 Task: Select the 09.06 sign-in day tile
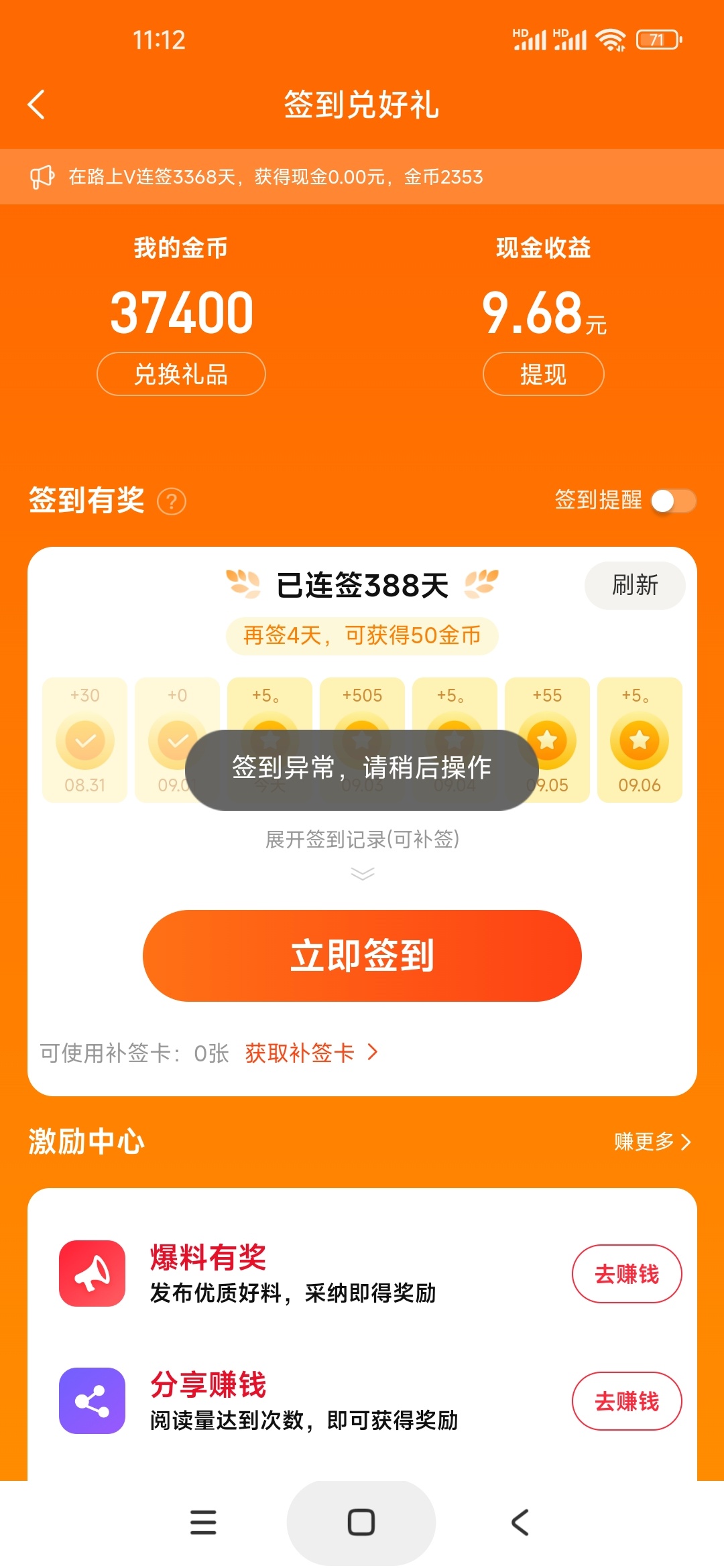coord(640,740)
